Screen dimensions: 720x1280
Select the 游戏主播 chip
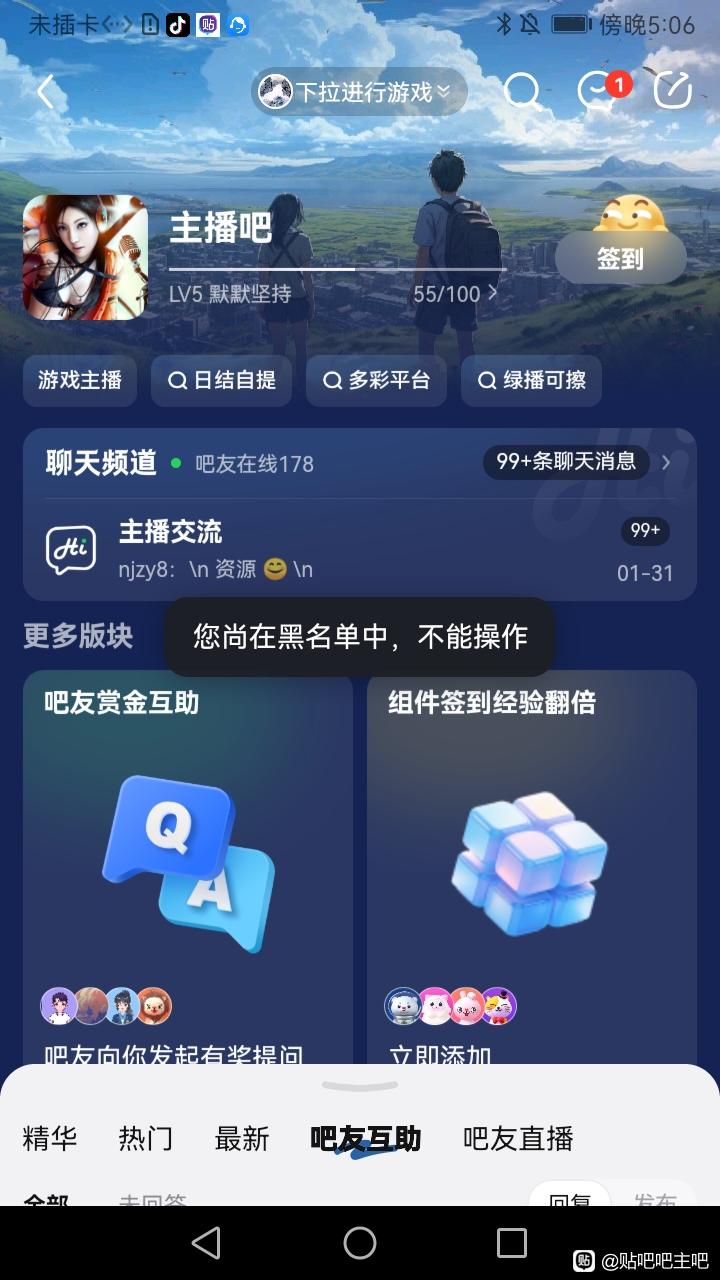pos(80,381)
